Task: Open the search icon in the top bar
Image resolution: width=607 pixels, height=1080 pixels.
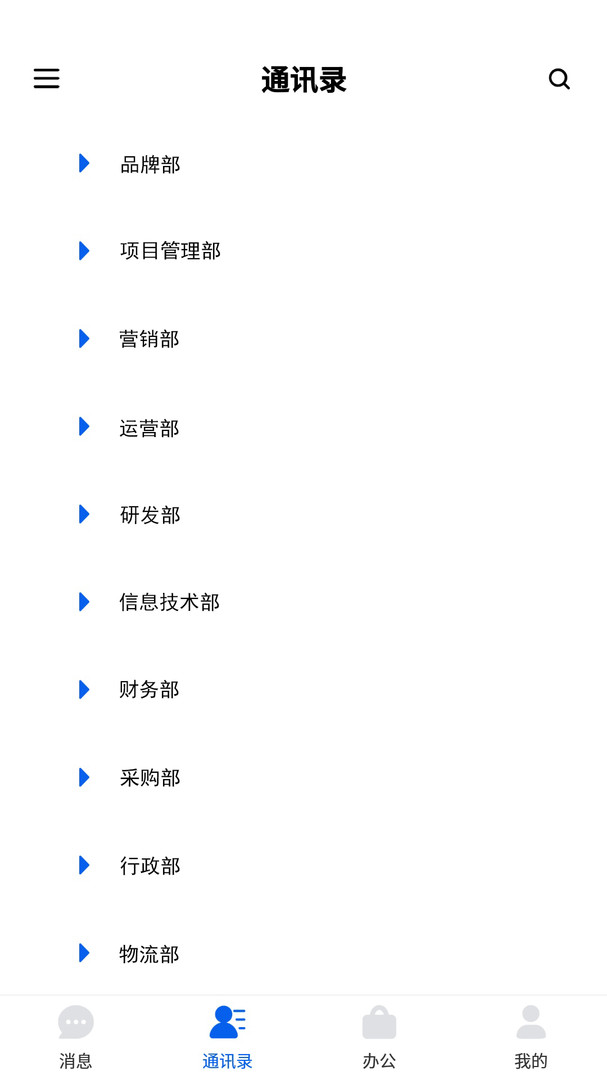Action: tap(559, 79)
